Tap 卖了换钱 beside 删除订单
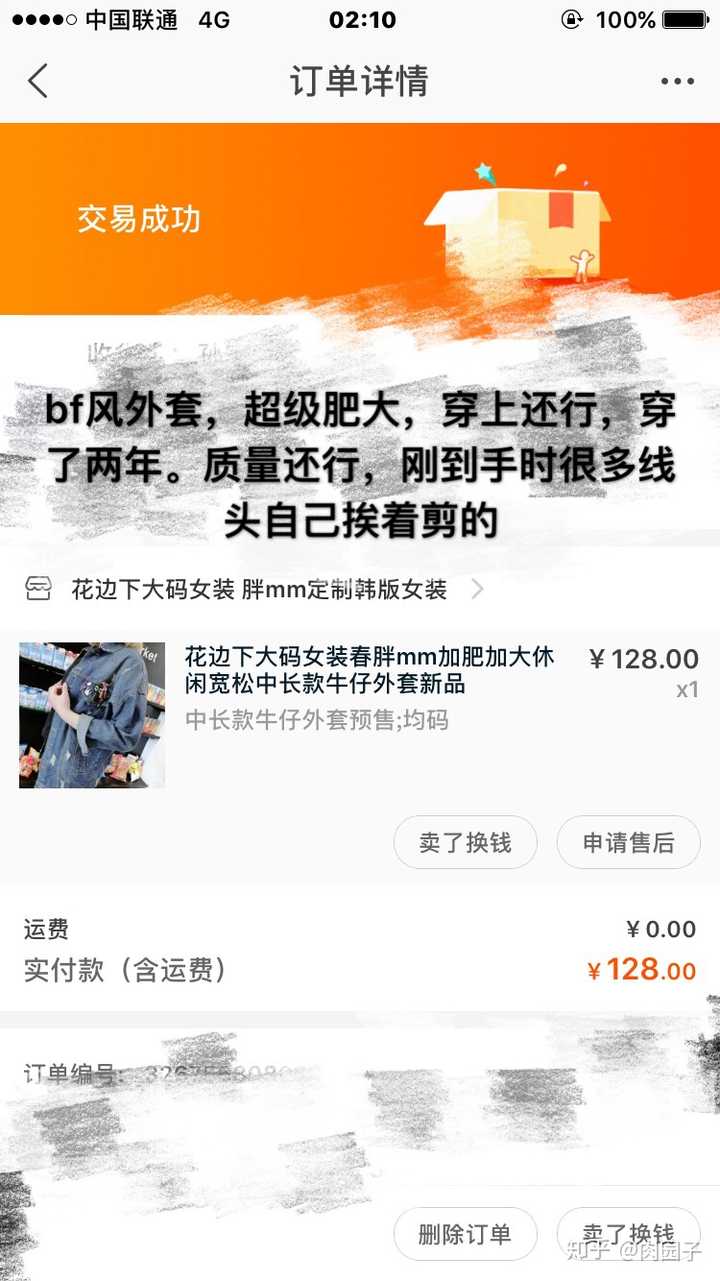 click(628, 1234)
